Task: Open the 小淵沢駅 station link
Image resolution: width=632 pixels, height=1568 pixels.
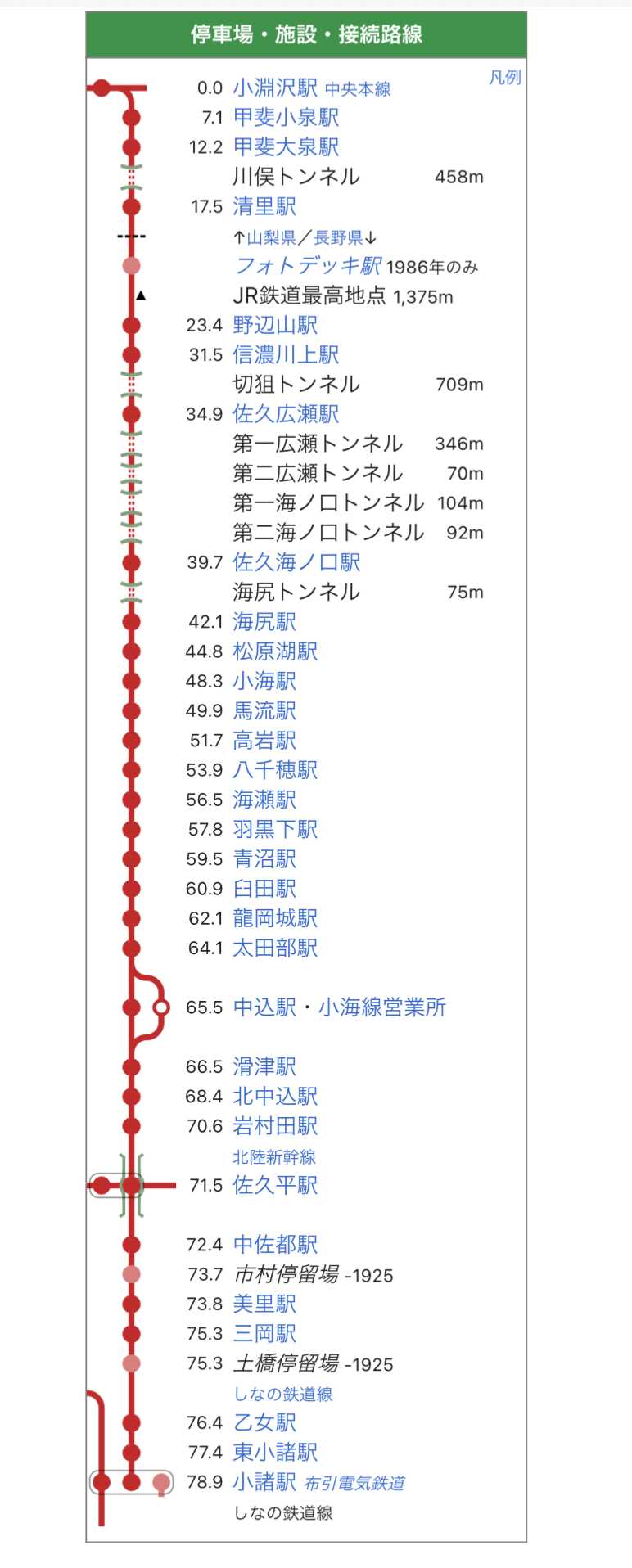Action: [x=275, y=88]
